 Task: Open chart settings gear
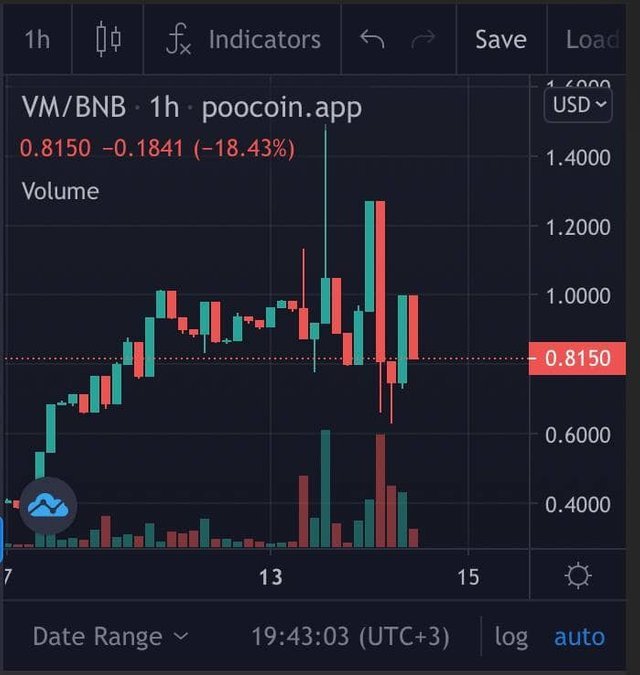coord(578,576)
